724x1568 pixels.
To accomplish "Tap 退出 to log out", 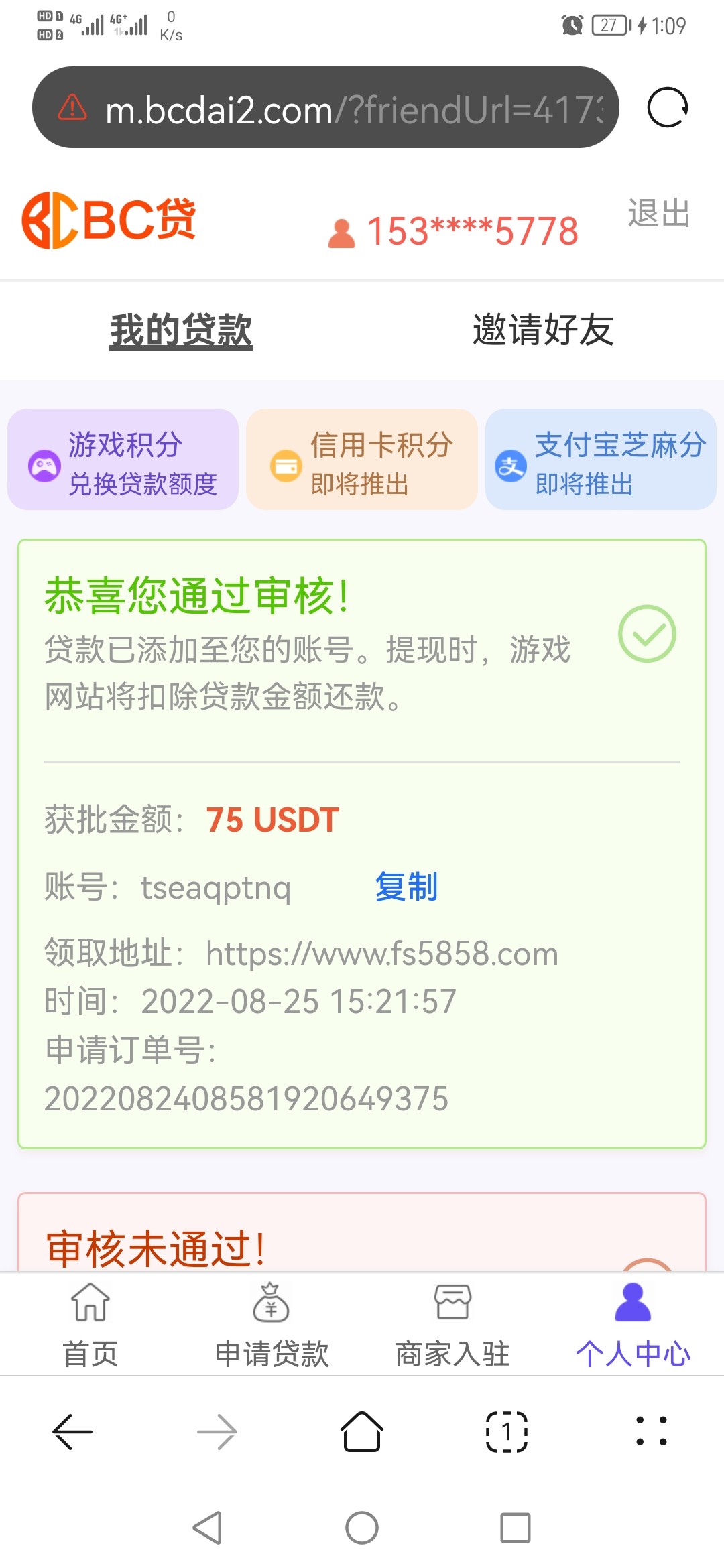I will click(x=658, y=214).
